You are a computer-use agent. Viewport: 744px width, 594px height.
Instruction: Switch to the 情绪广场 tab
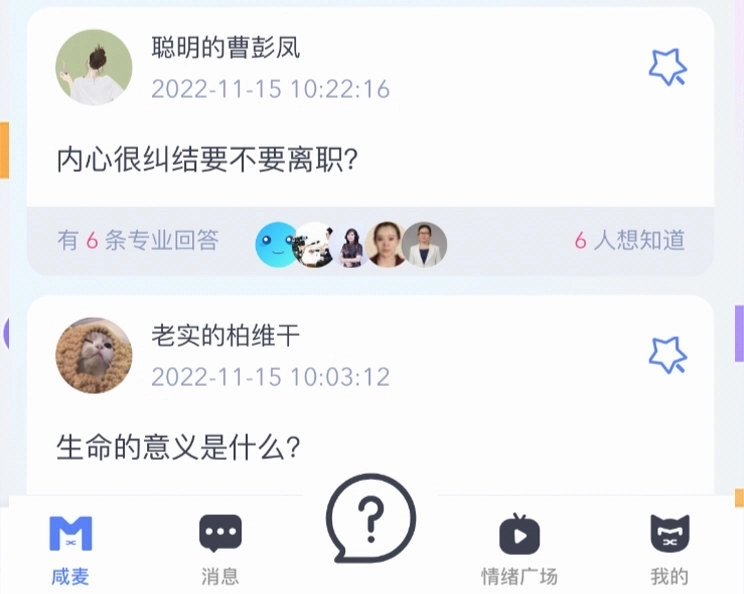tap(519, 549)
